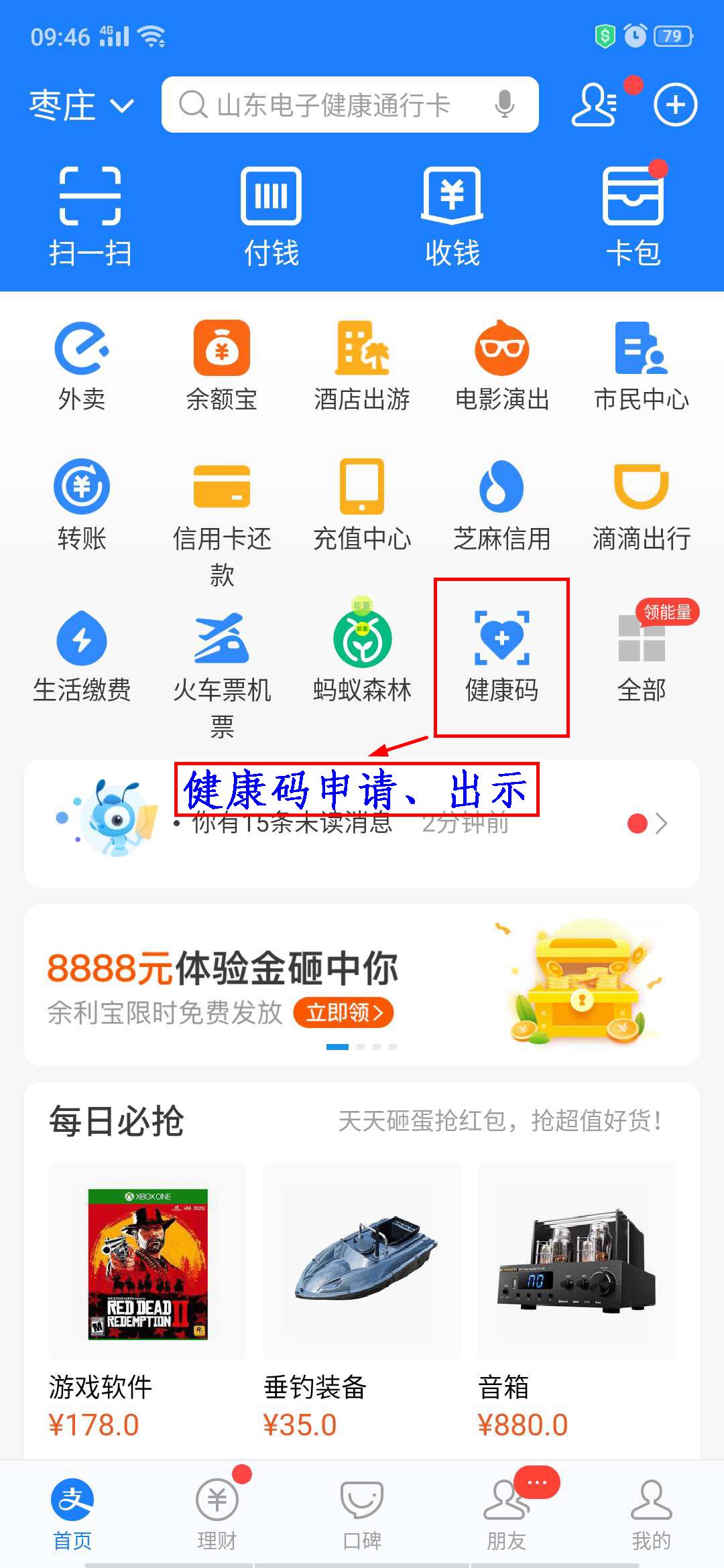Image resolution: width=724 pixels, height=1568 pixels.
Task: Open 收钱 to receive money
Action: (x=452, y=216)
